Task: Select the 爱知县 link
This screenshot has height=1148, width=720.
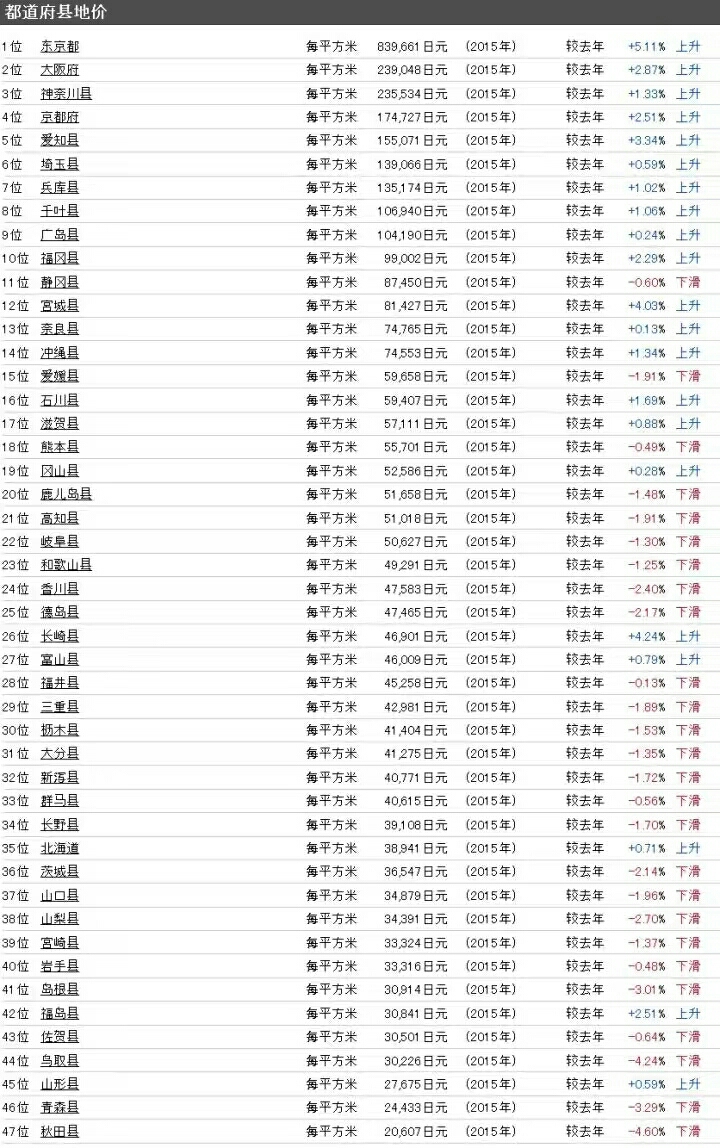Action: (59, 140)
